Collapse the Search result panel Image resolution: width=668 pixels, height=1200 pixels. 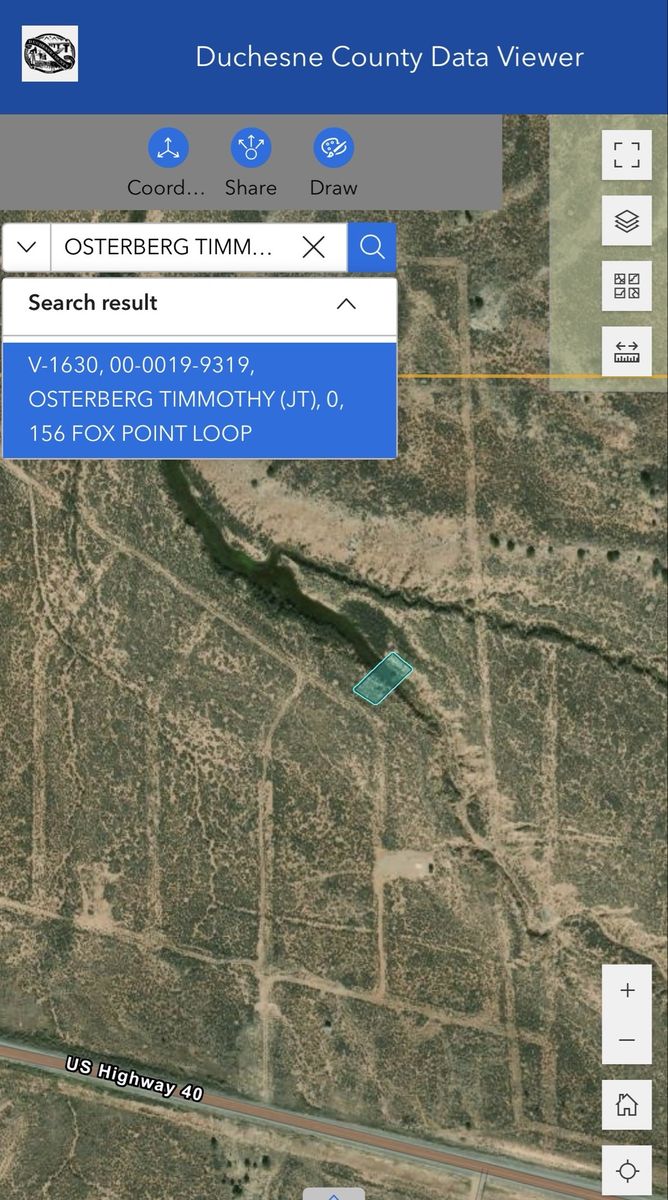[x=346, y=304]
